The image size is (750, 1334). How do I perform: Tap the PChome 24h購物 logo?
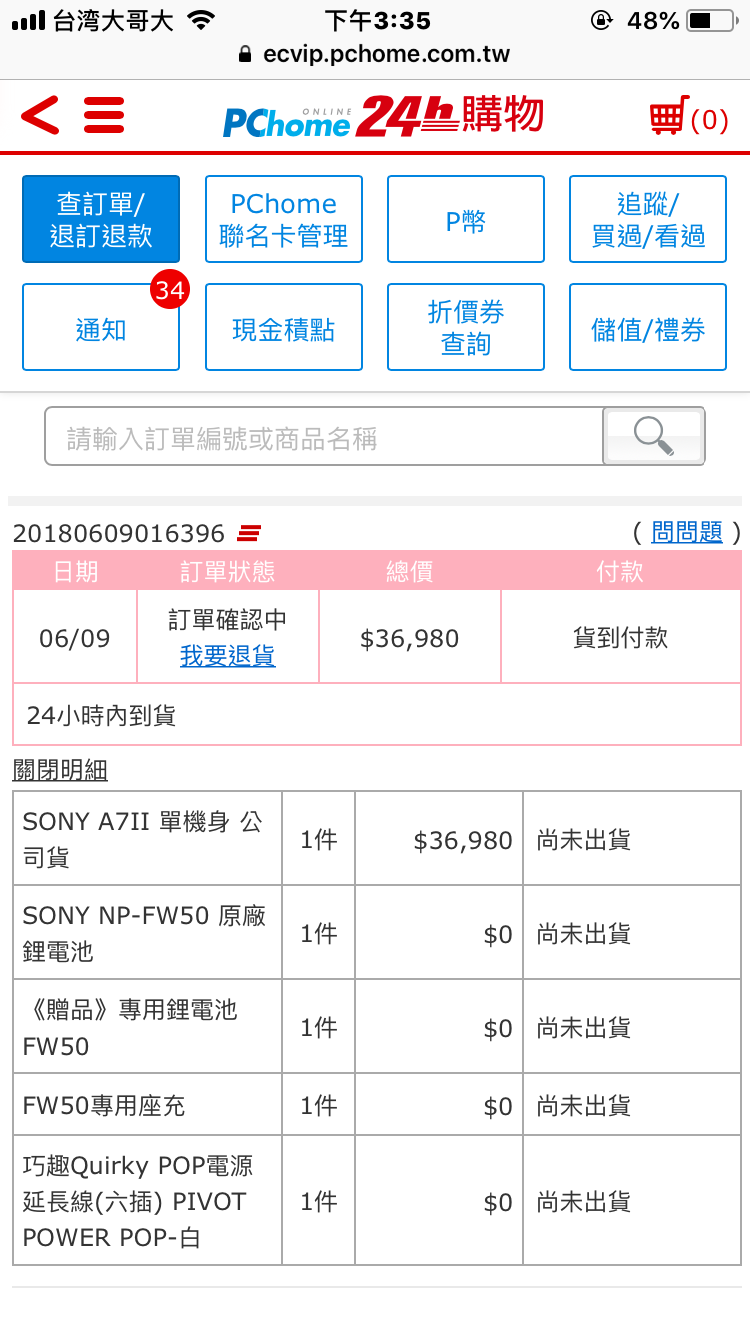(383, 117)
